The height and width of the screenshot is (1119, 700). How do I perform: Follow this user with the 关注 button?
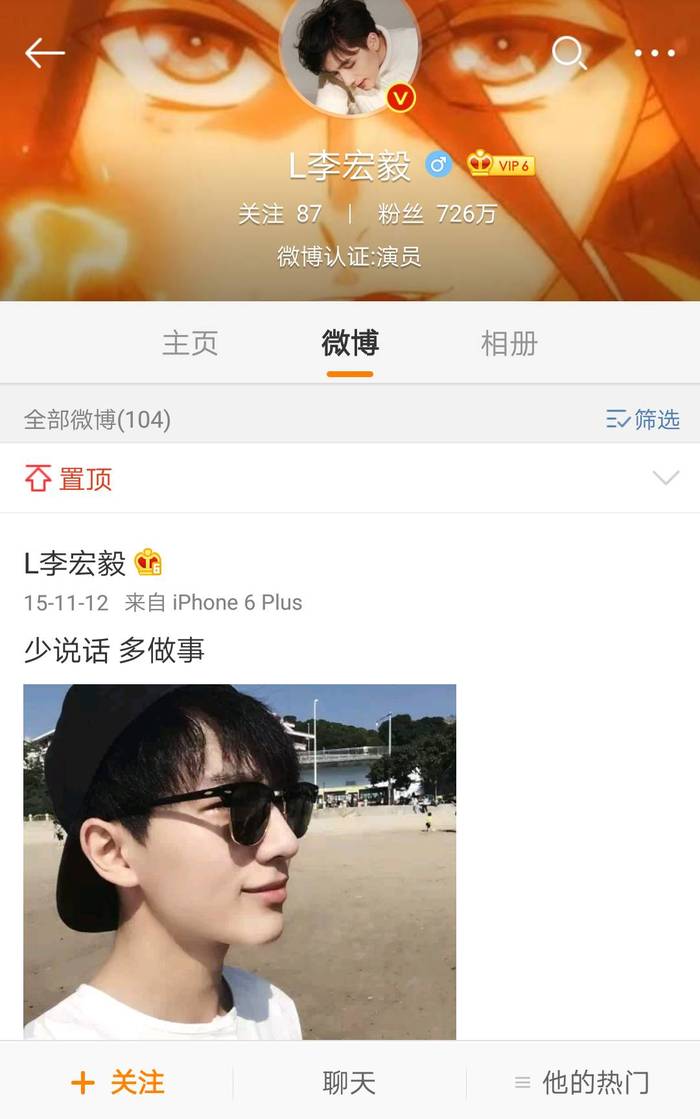(x=117, y=1082)
